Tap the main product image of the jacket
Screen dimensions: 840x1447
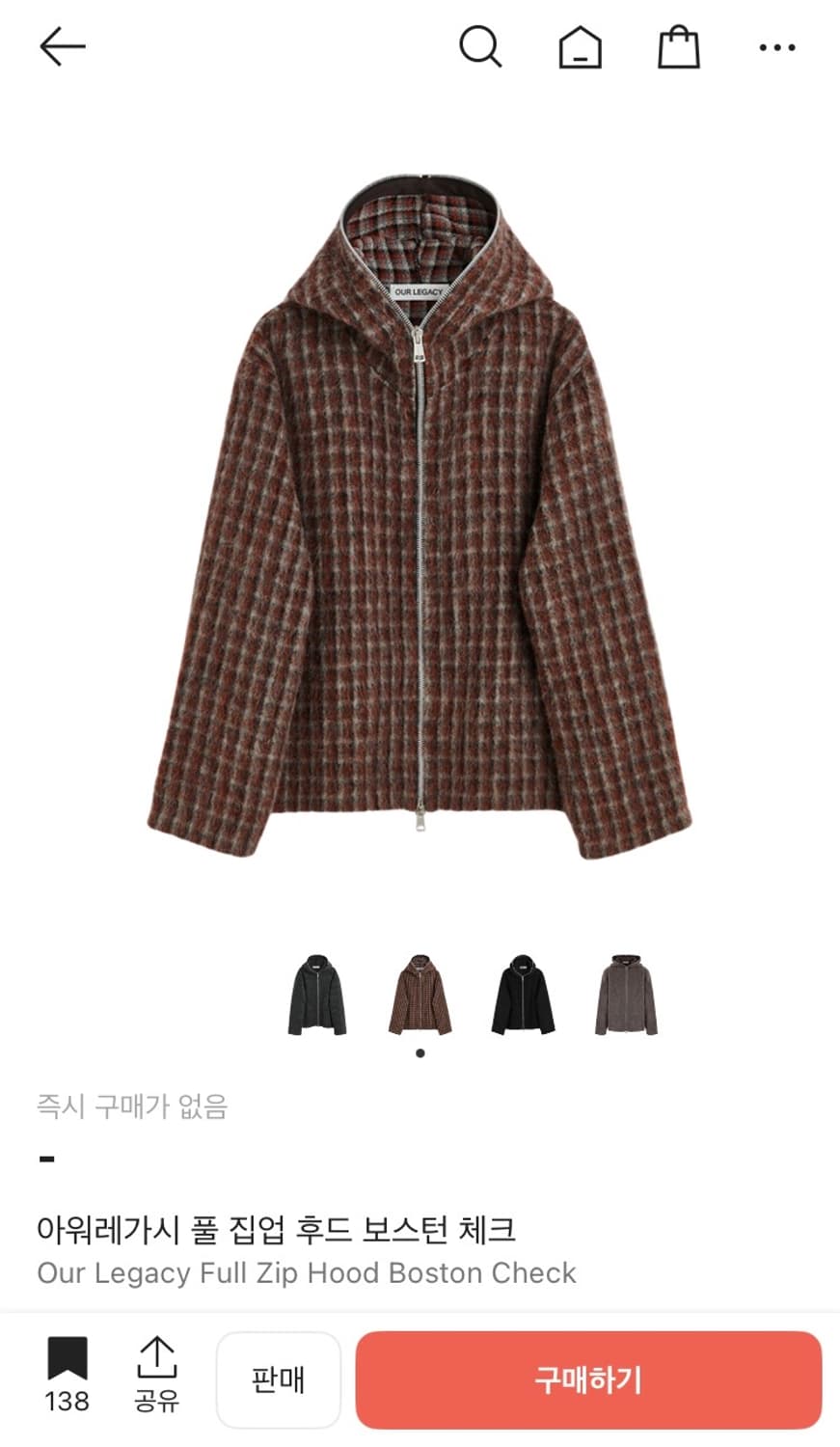420,531
